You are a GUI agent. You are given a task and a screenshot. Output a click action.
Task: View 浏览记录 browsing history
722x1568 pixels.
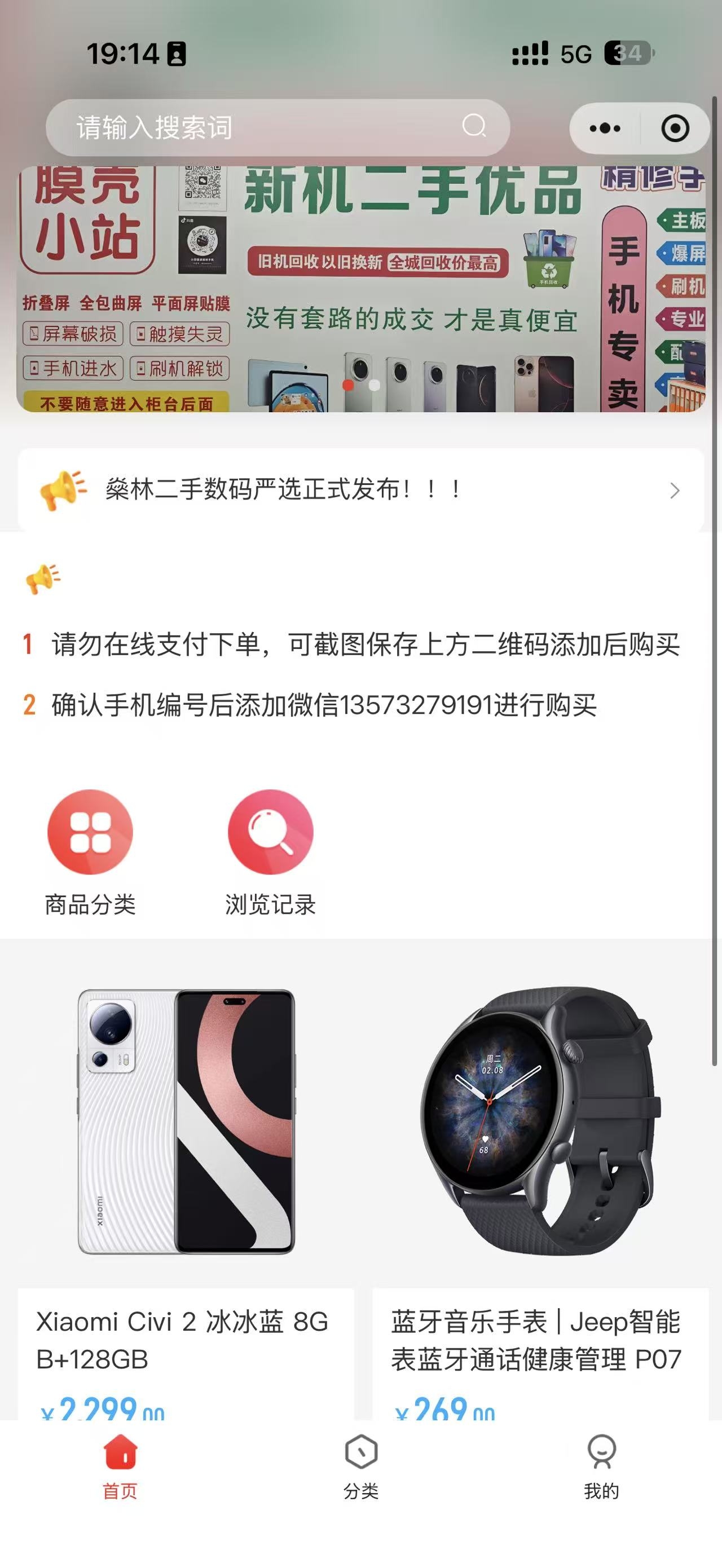click(270, 852)
